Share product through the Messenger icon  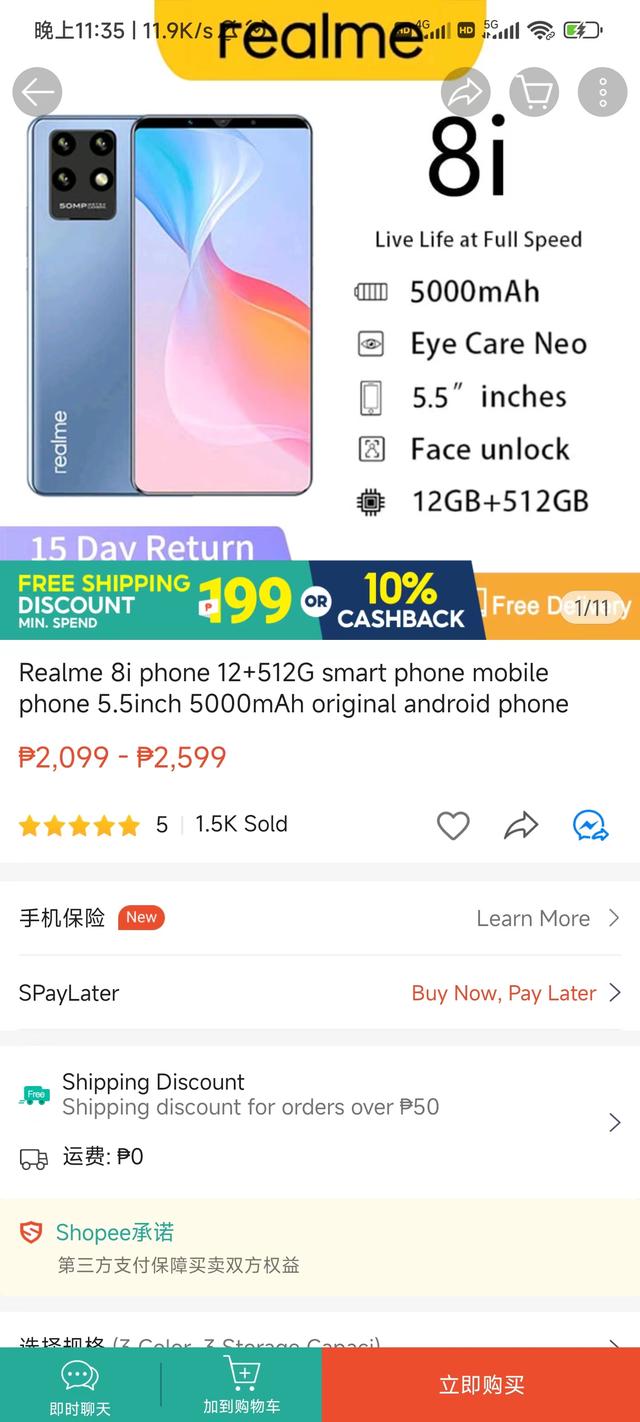(x=590, y=825)
